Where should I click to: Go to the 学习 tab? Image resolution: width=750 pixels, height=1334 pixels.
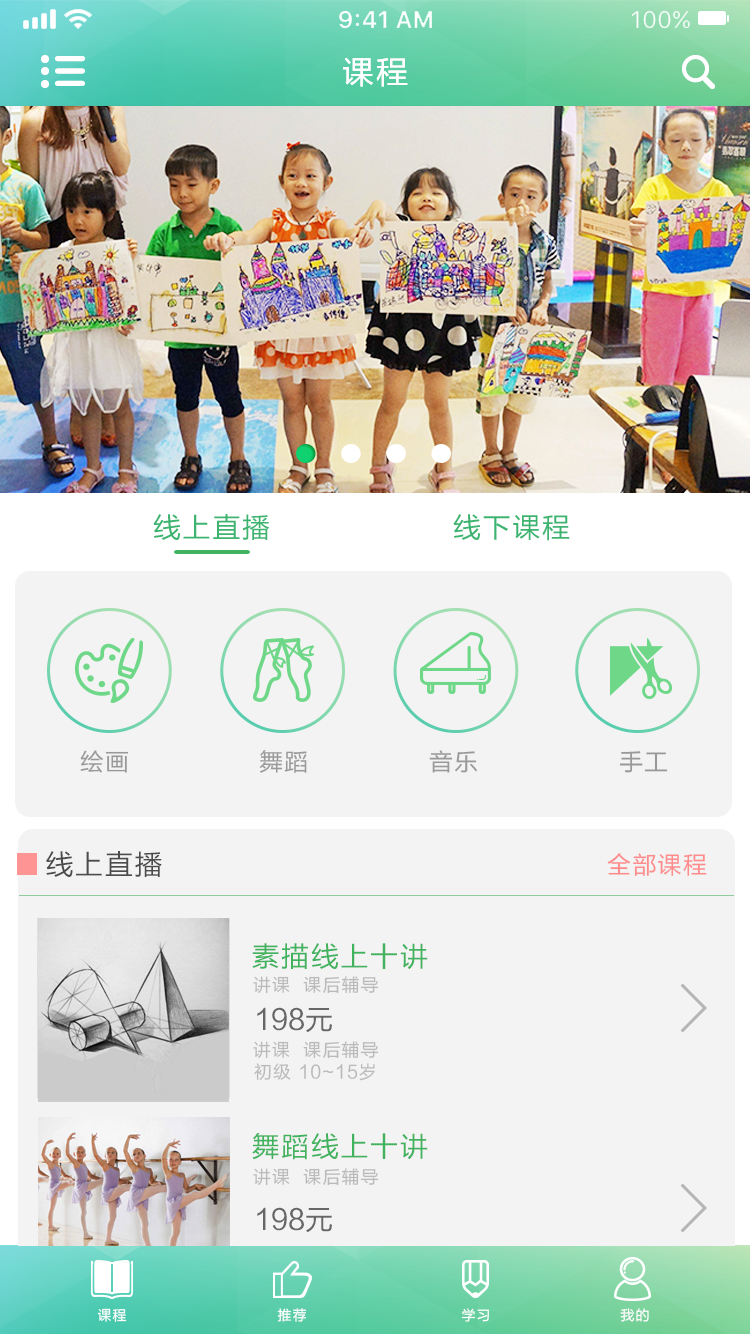pyautogui.click(x=475, y=1291)
